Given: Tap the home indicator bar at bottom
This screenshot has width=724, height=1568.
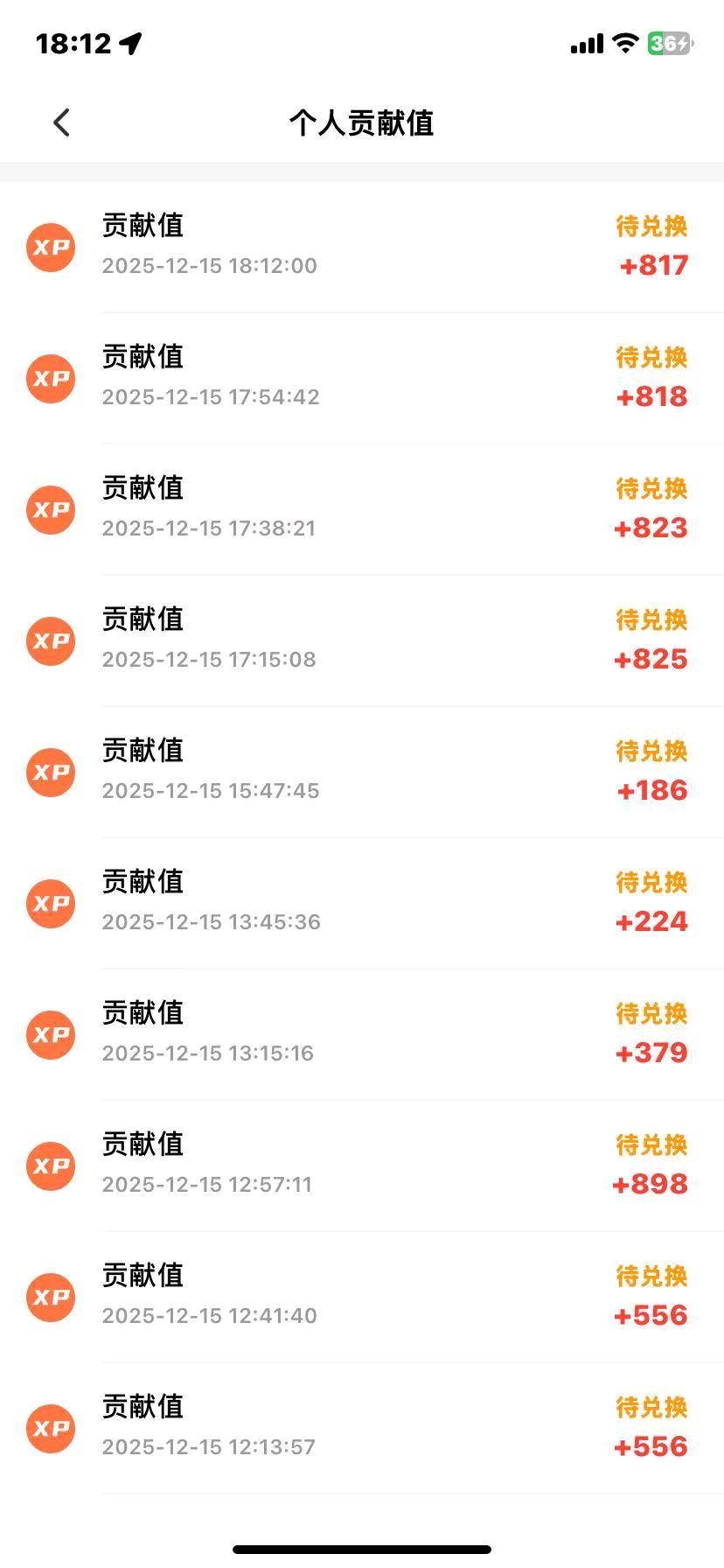Looking at the screenshot, I should pos(361,1548).
